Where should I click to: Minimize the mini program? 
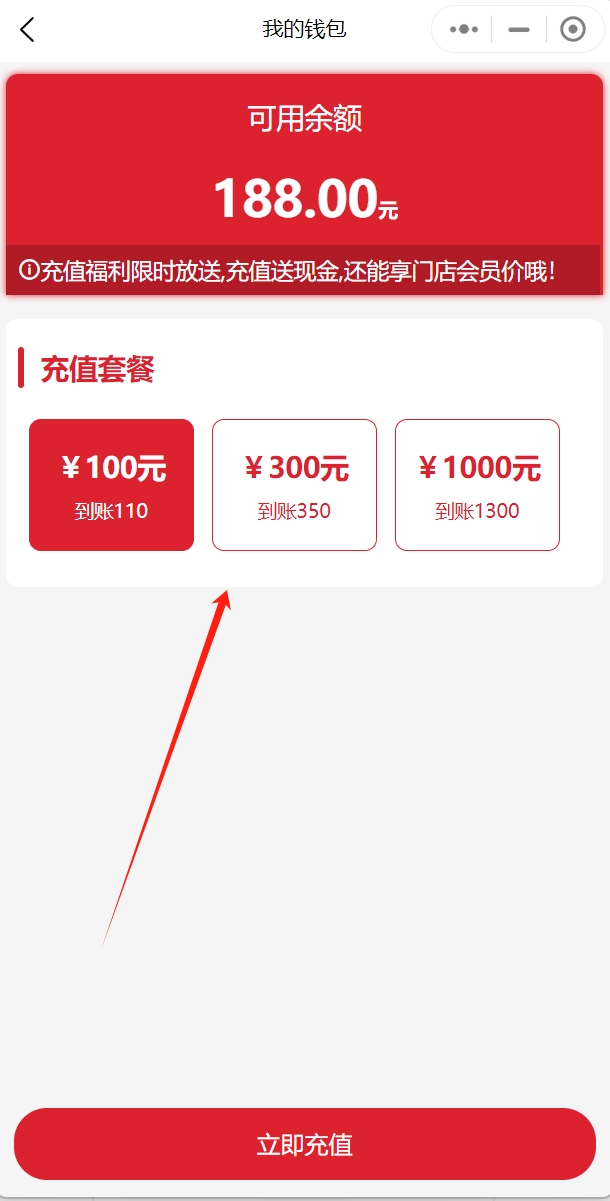click(518, 30)
